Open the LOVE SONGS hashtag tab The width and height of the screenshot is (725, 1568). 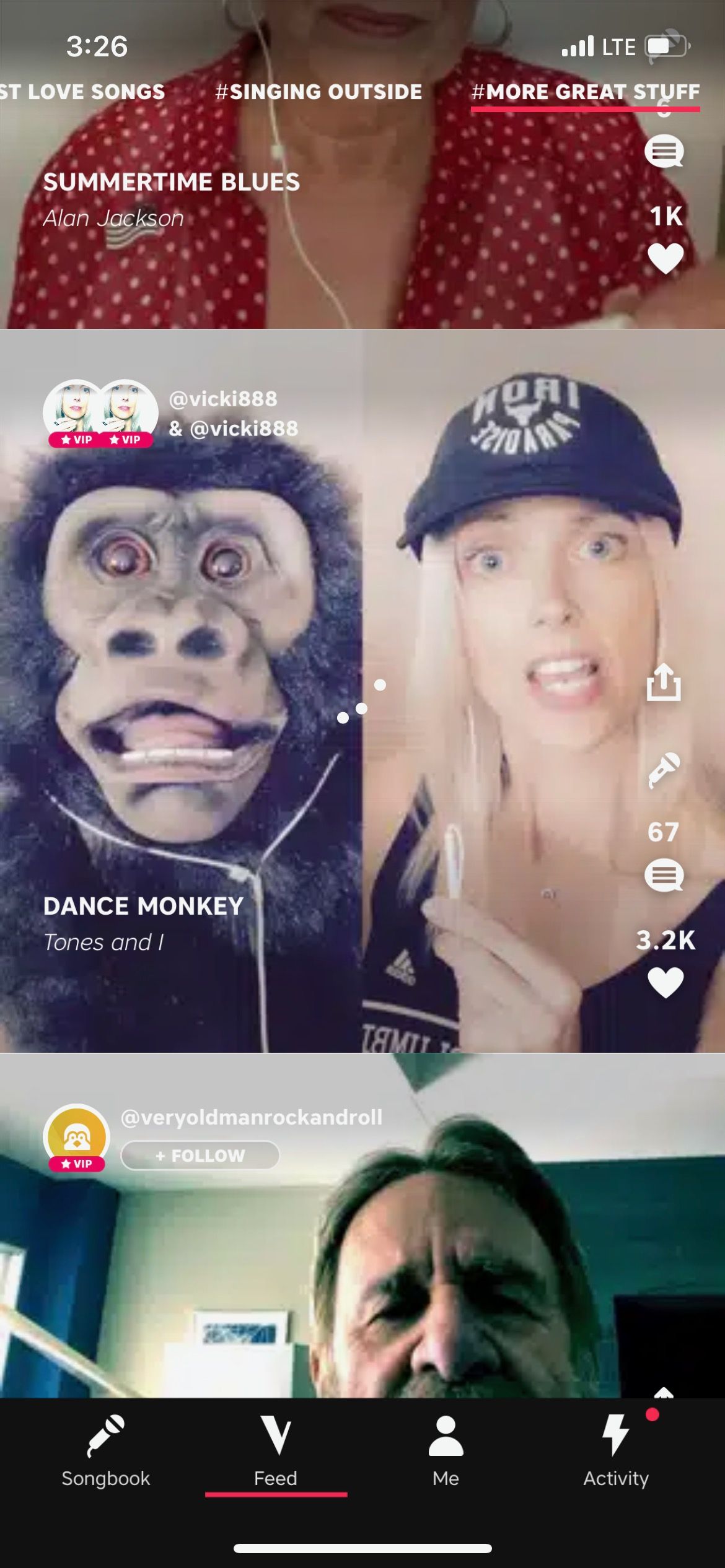[82, 92]
